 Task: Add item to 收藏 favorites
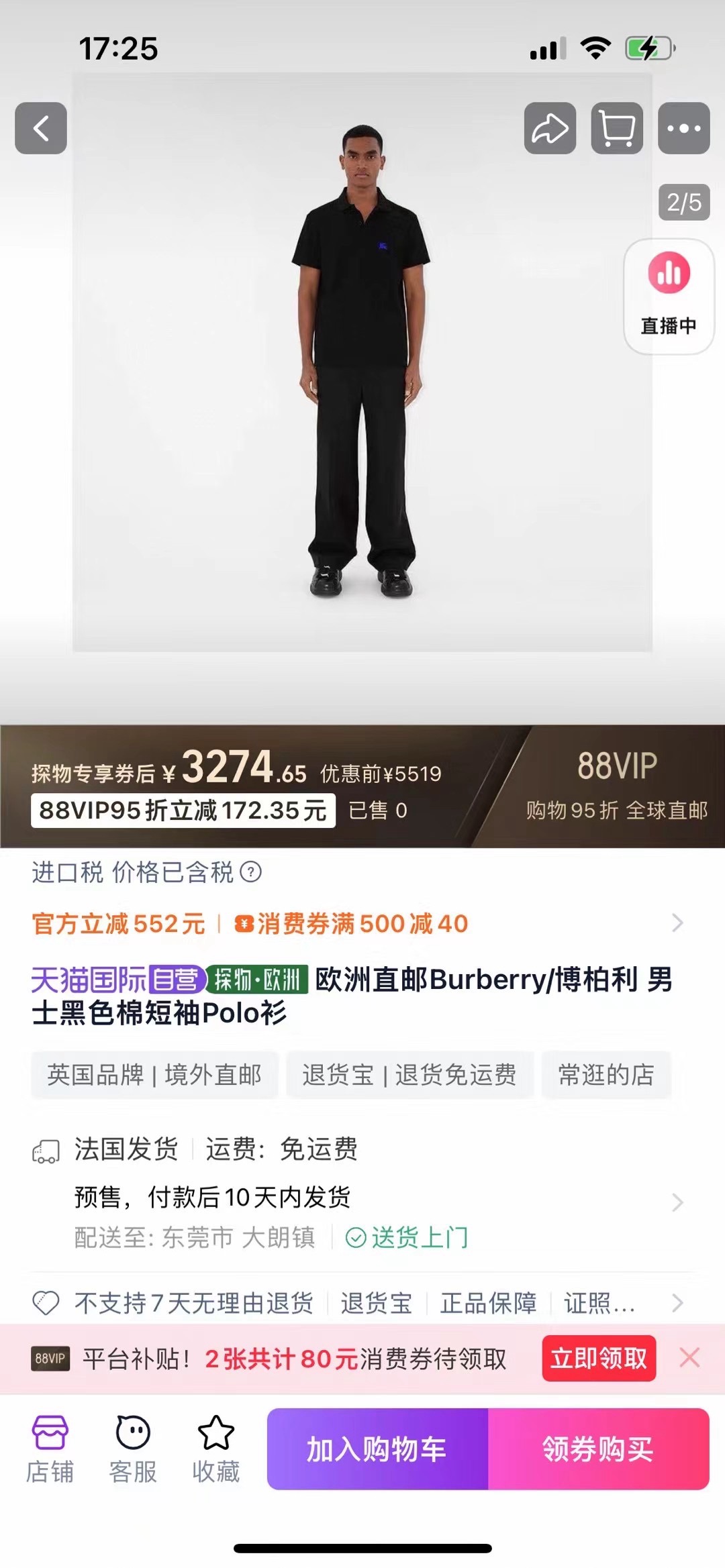point(215,1449)
